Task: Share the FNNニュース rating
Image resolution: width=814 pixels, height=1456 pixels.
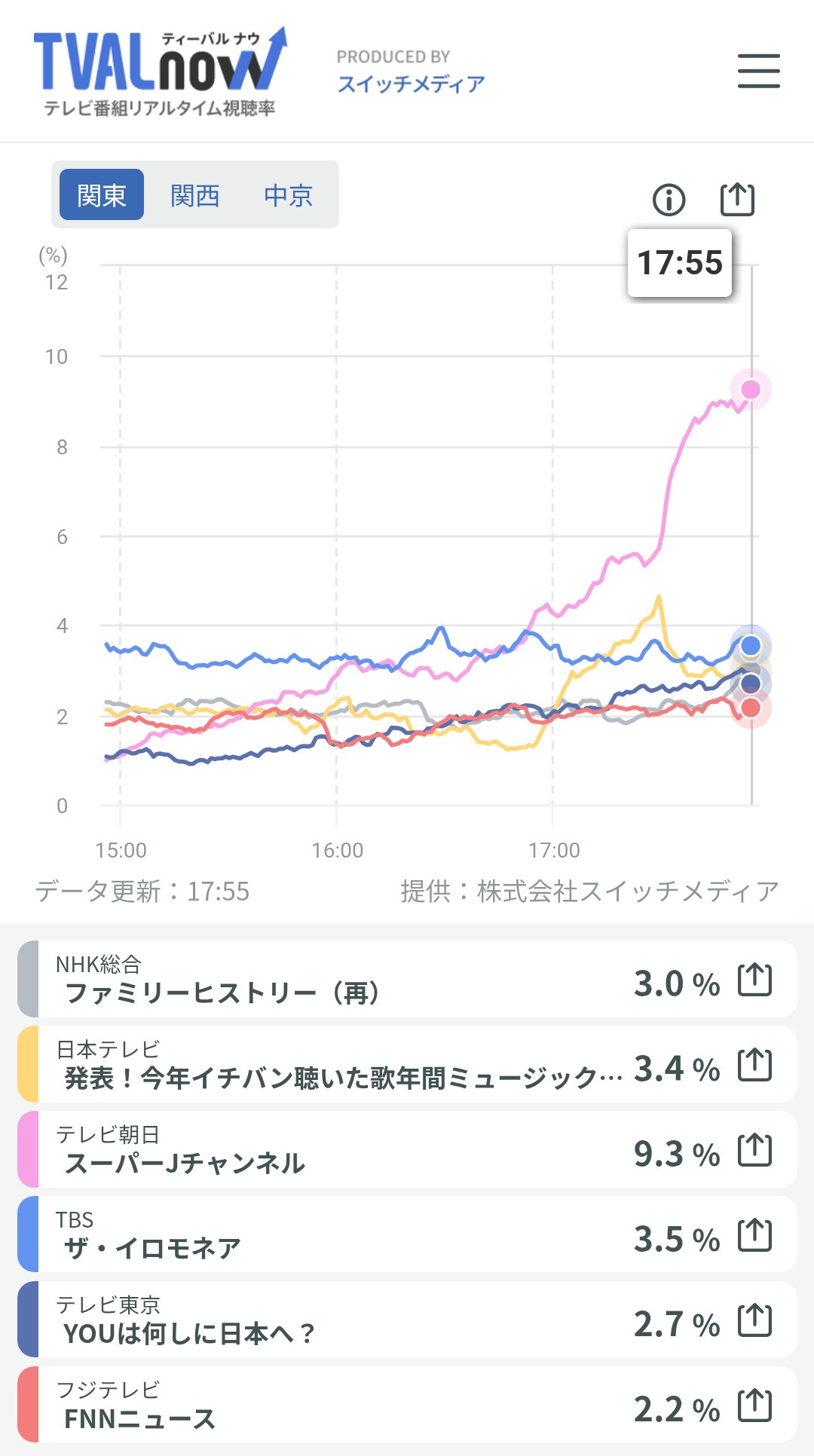Action: point(754,1406)
